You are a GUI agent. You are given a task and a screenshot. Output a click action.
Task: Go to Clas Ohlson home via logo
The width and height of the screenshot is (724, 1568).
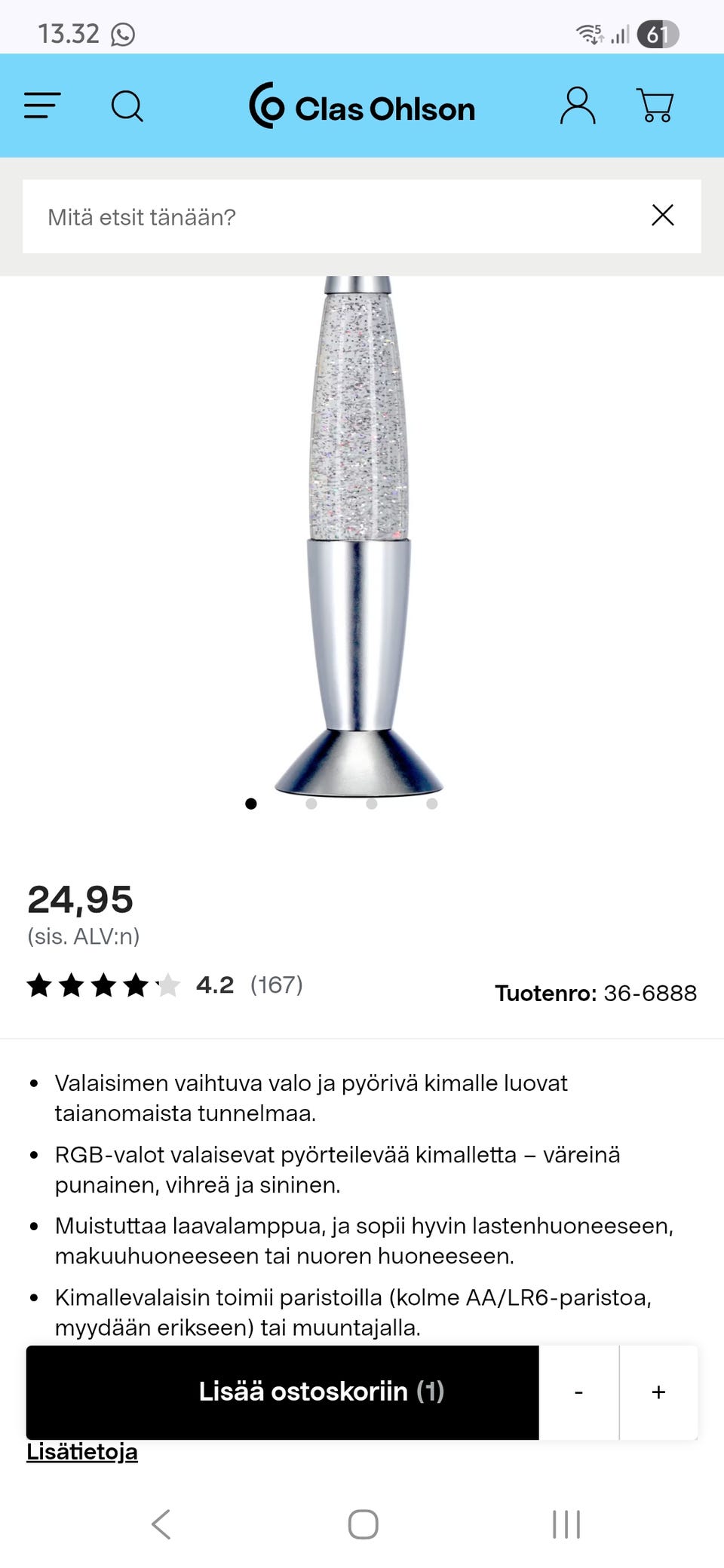(x=362, y=107)
